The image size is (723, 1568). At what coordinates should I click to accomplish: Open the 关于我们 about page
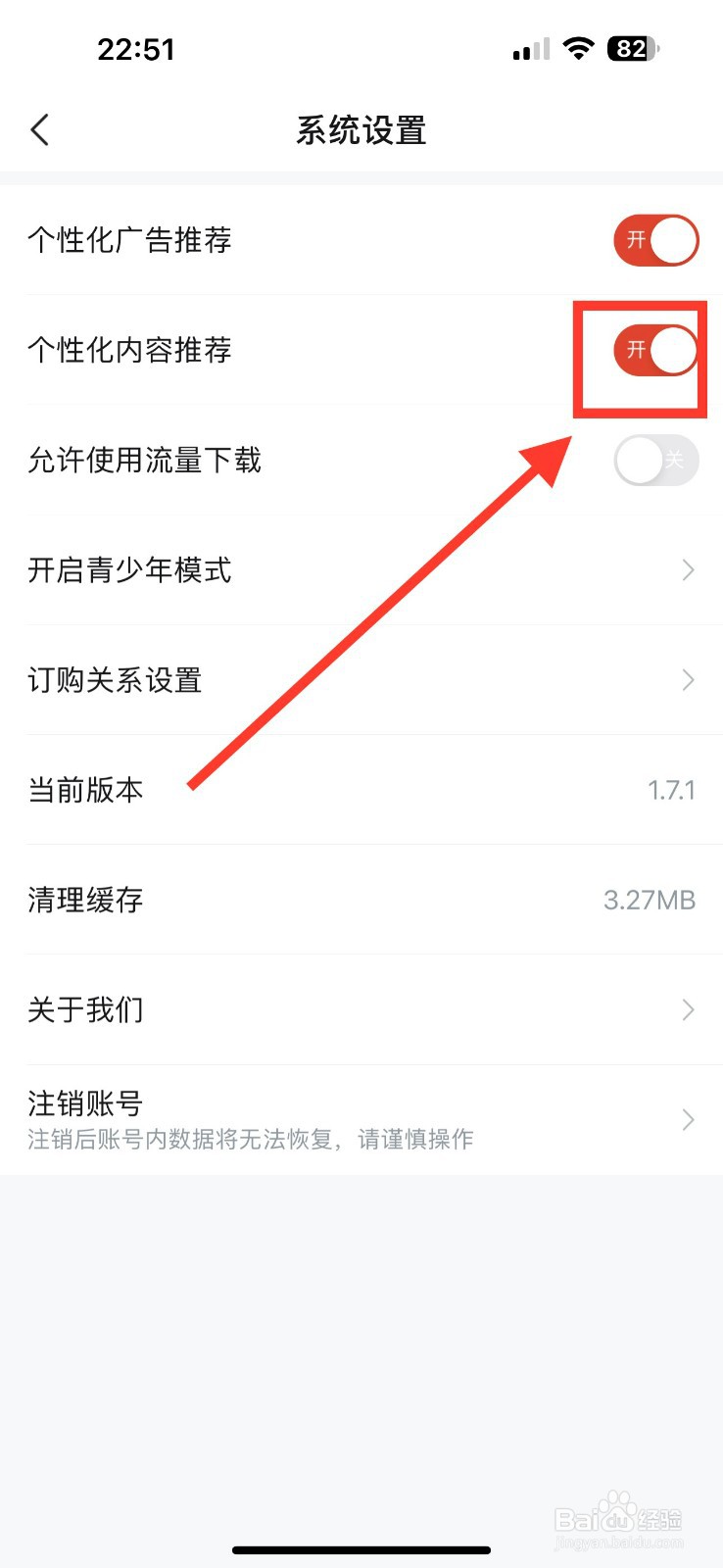coord(361,1009)
